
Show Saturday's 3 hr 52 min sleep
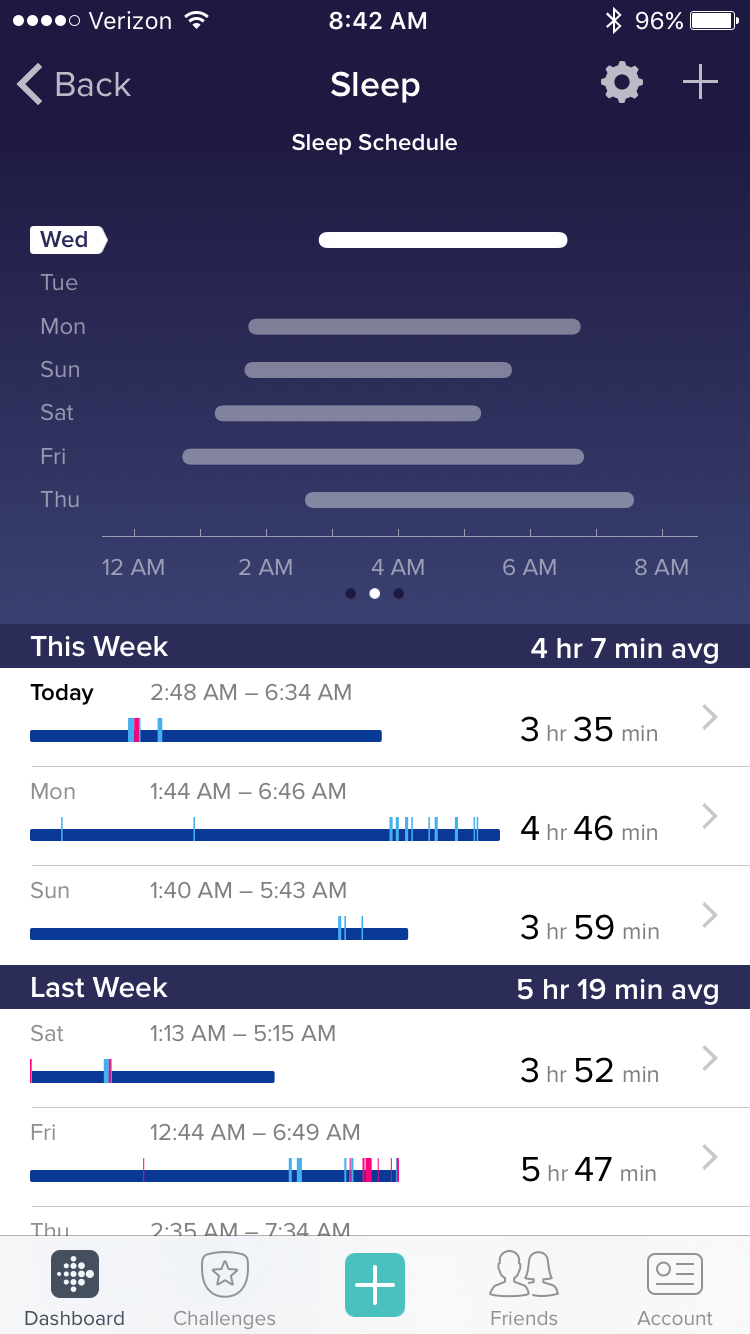point(375,1057)
